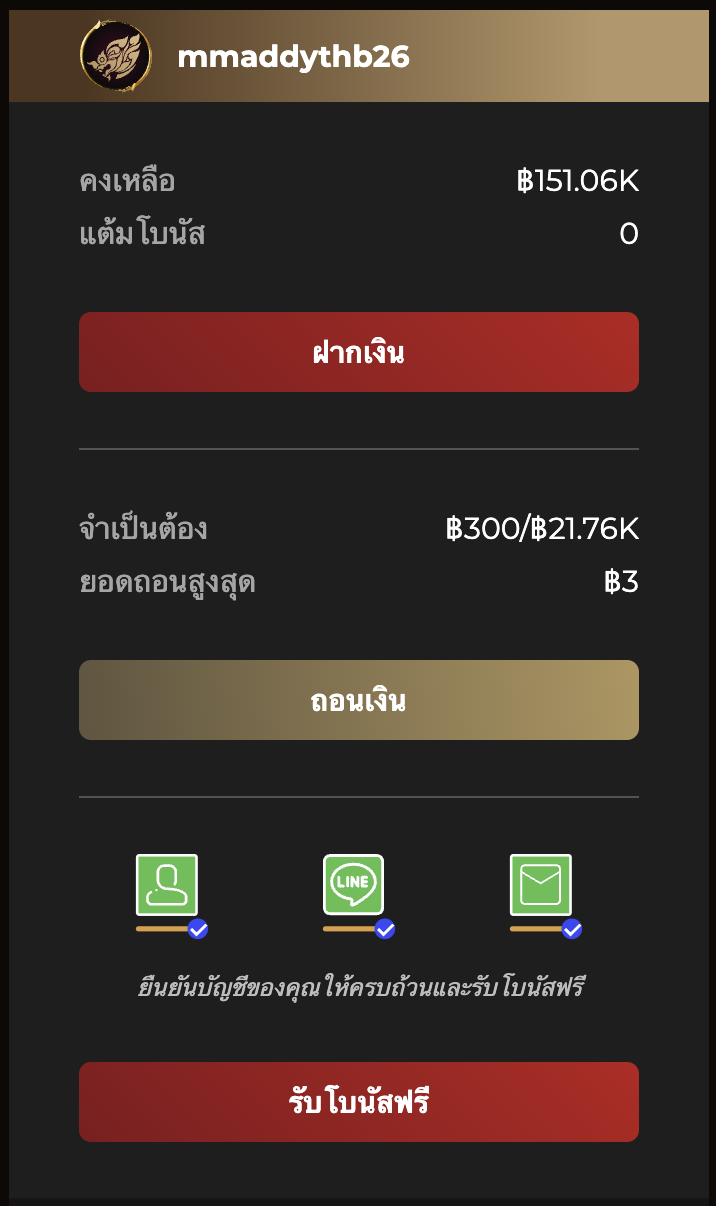Tap the ฝากเงิน deposit button
This screenshot has height=1206, width=716.
(x=358, y=352)
